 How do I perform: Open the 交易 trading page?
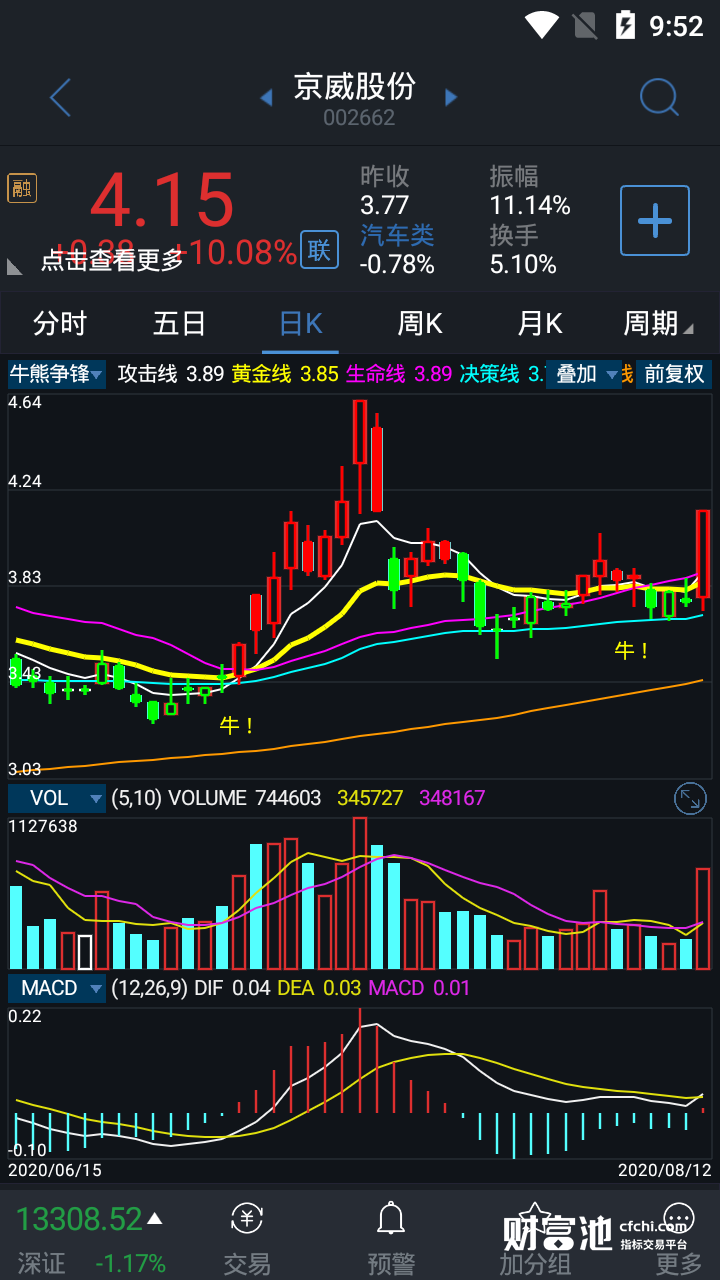tap(247, 1238)
